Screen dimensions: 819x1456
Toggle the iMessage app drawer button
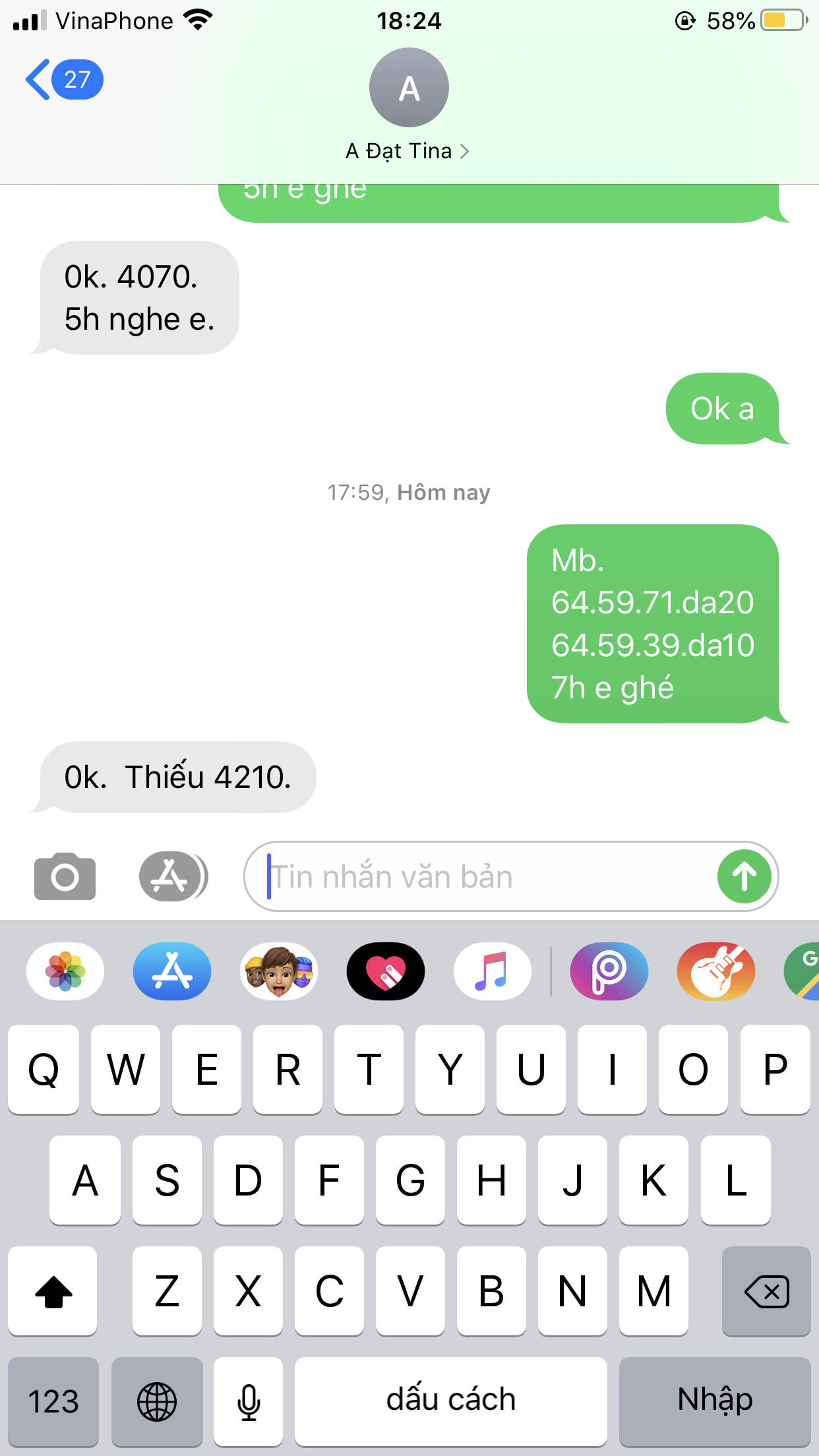tap(173, 876)
